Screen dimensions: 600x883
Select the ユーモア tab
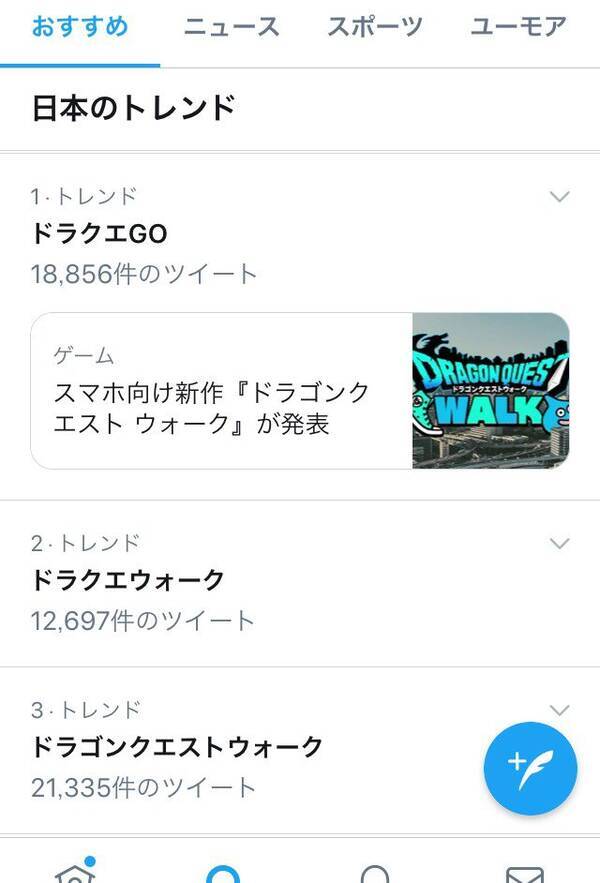coord(518,28)
